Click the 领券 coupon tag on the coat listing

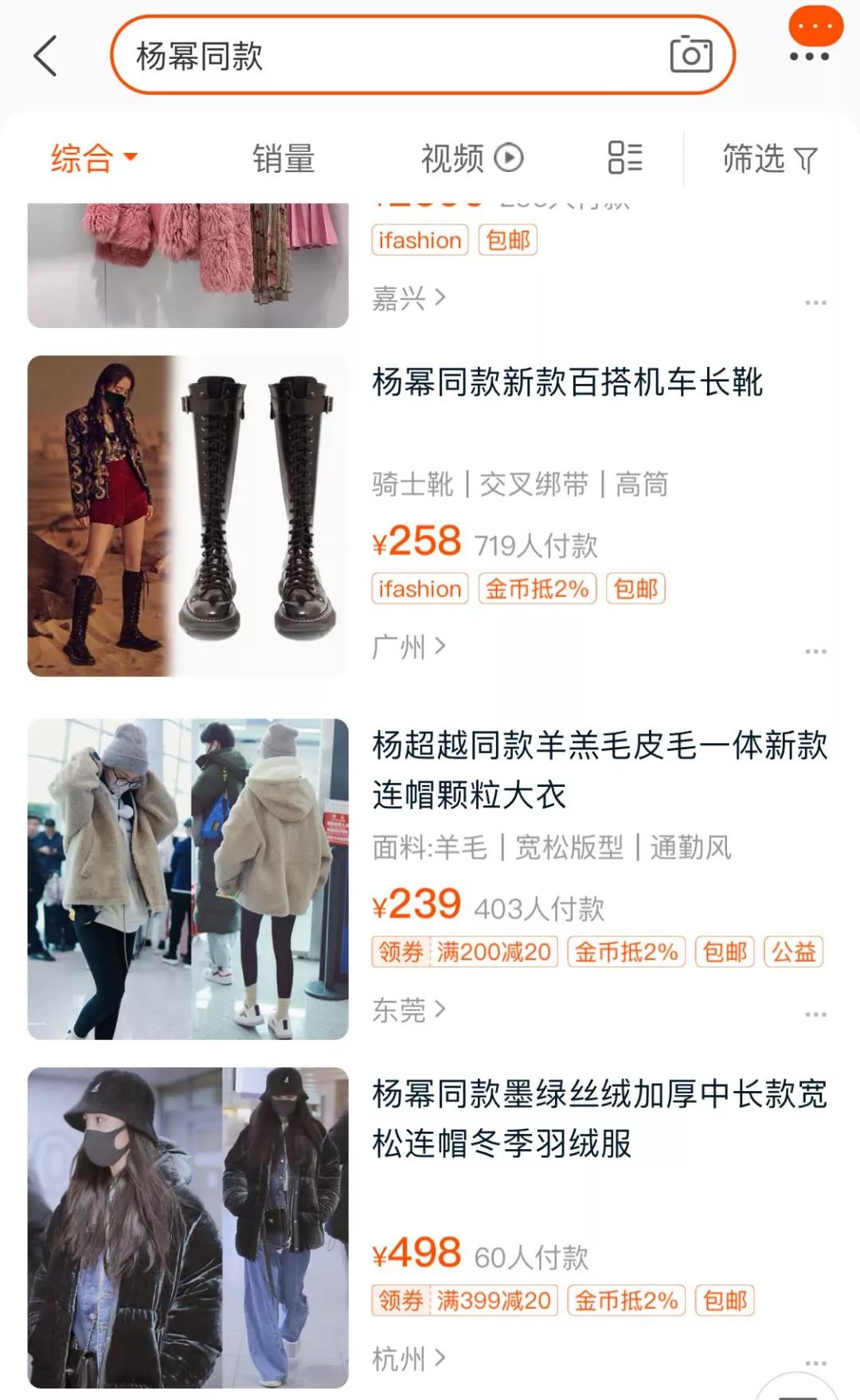400,951
